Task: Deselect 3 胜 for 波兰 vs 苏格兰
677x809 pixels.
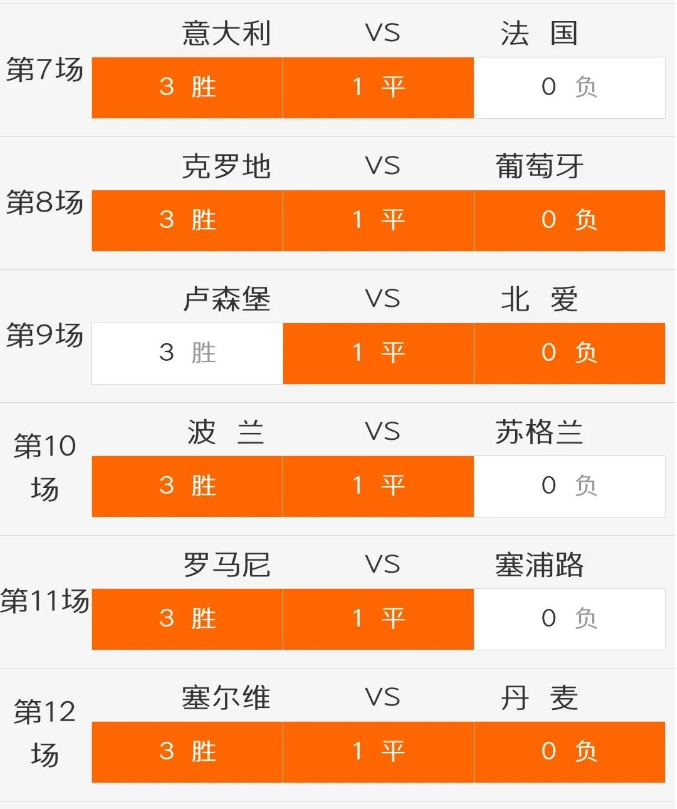Action: tap(187, 486)
